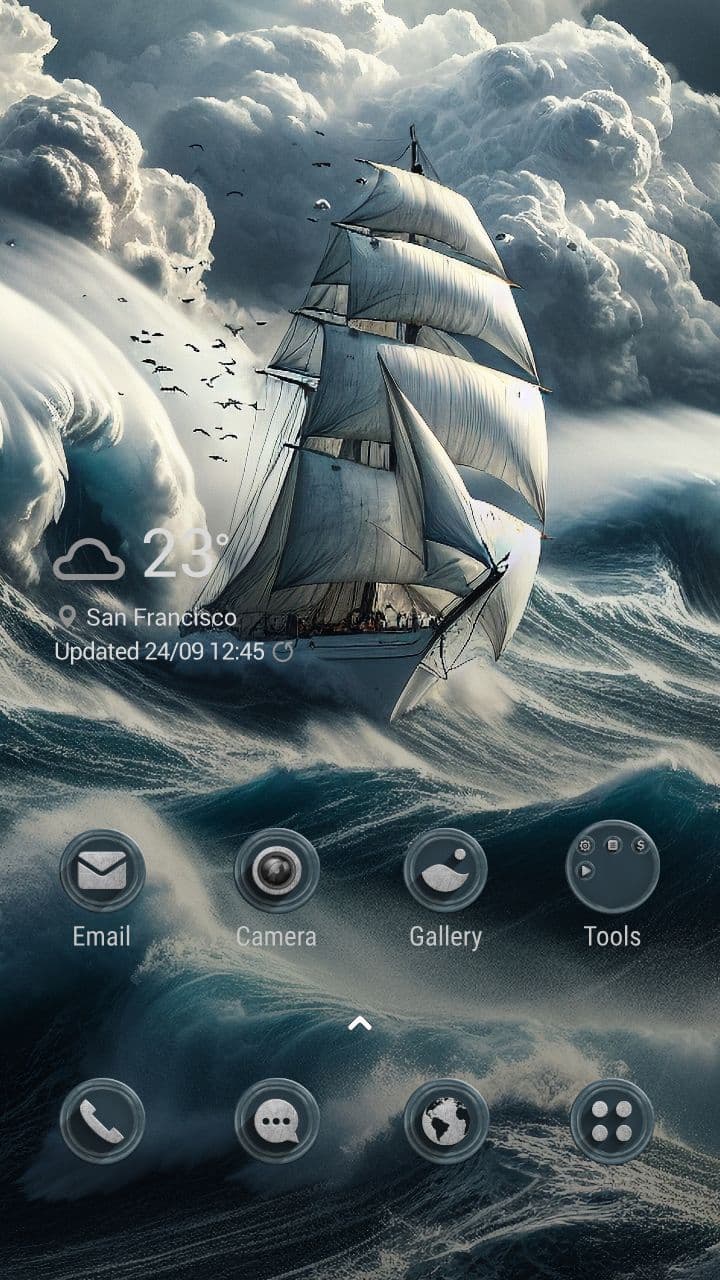Viewport: 720px width, 1280px height.
Task: Open the Gallery app
Action: pyautogui.click(x=445, y=872)
